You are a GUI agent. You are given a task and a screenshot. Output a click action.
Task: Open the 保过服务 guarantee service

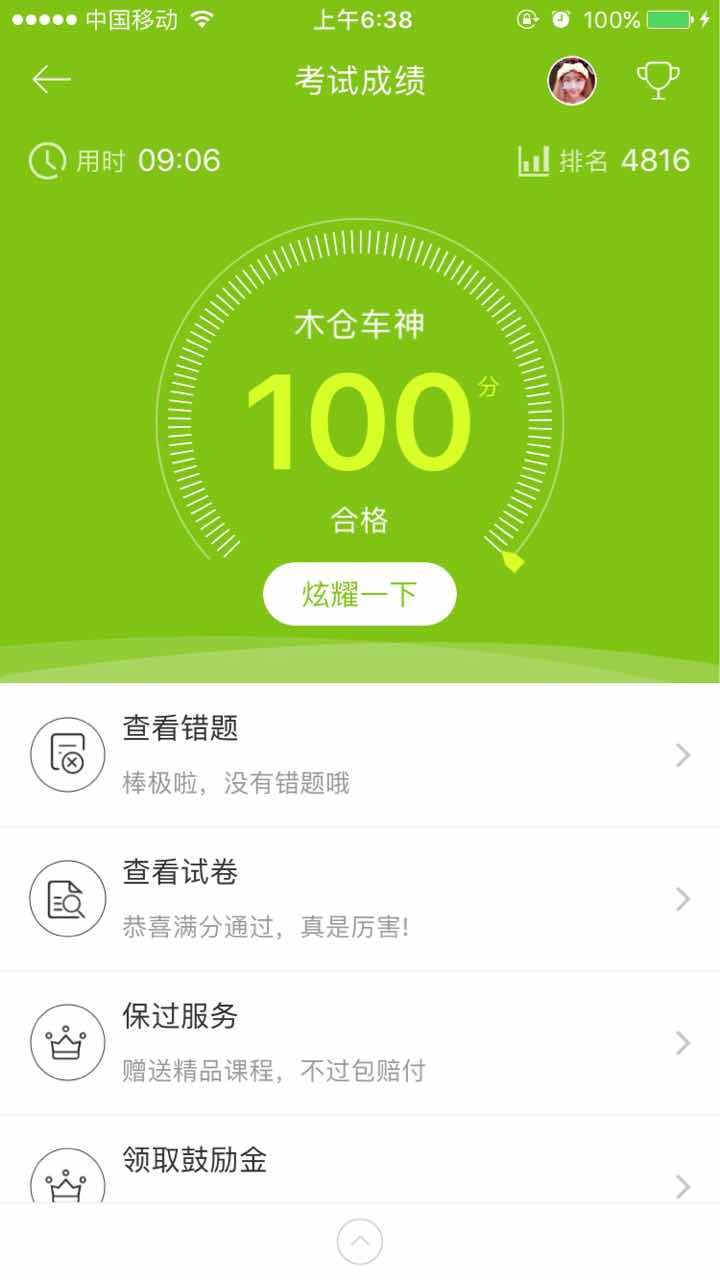[360, 1043]
